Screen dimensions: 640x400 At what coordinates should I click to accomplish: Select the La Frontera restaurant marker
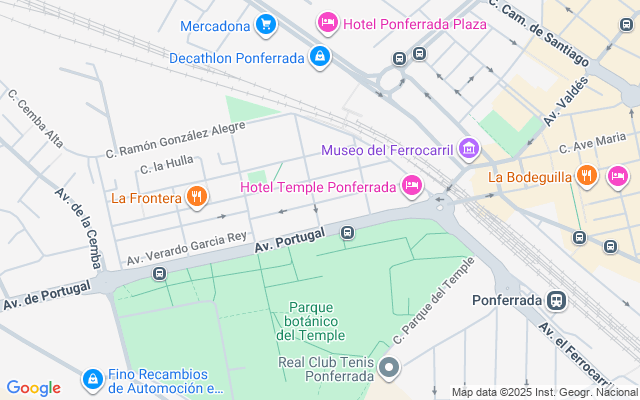pos(197,197)
